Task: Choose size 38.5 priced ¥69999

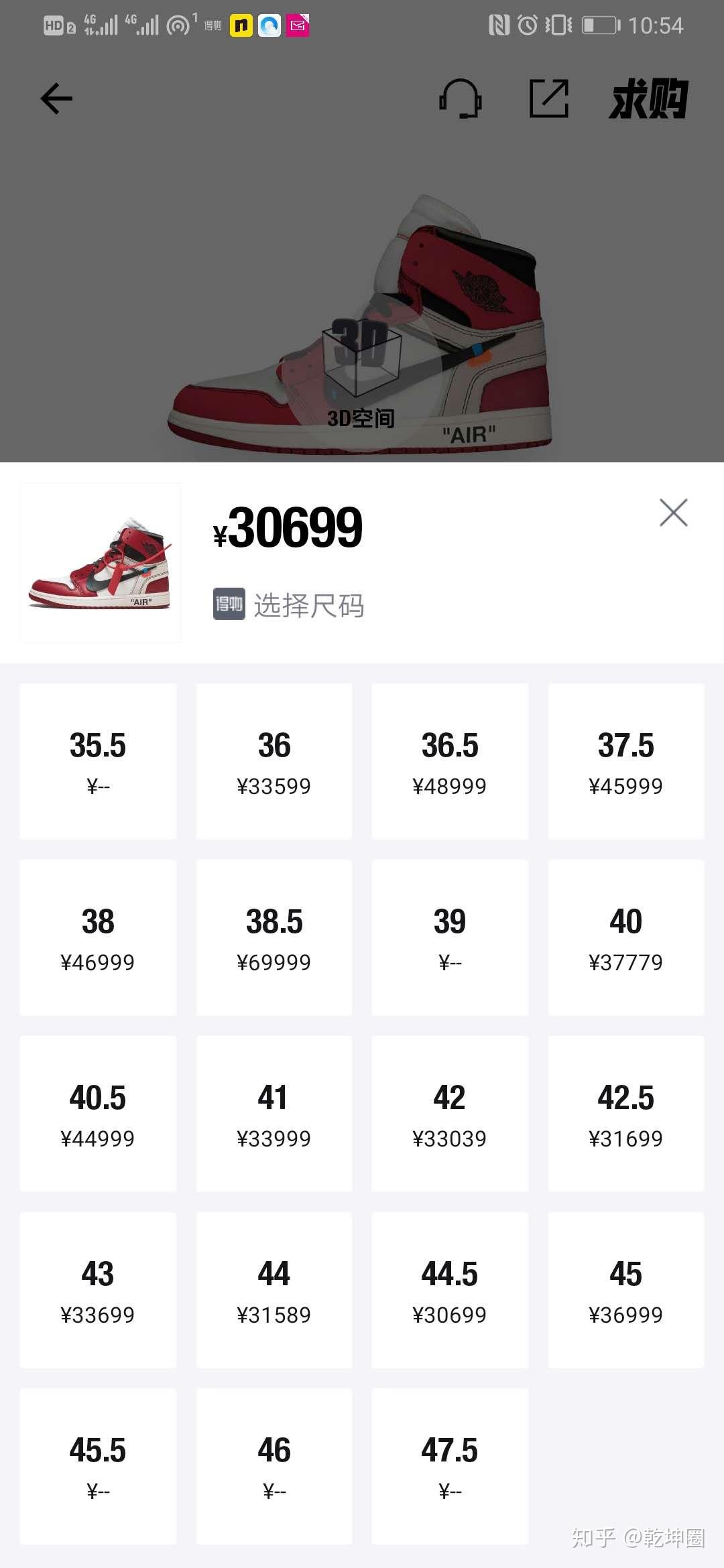Action: [274, 938]
